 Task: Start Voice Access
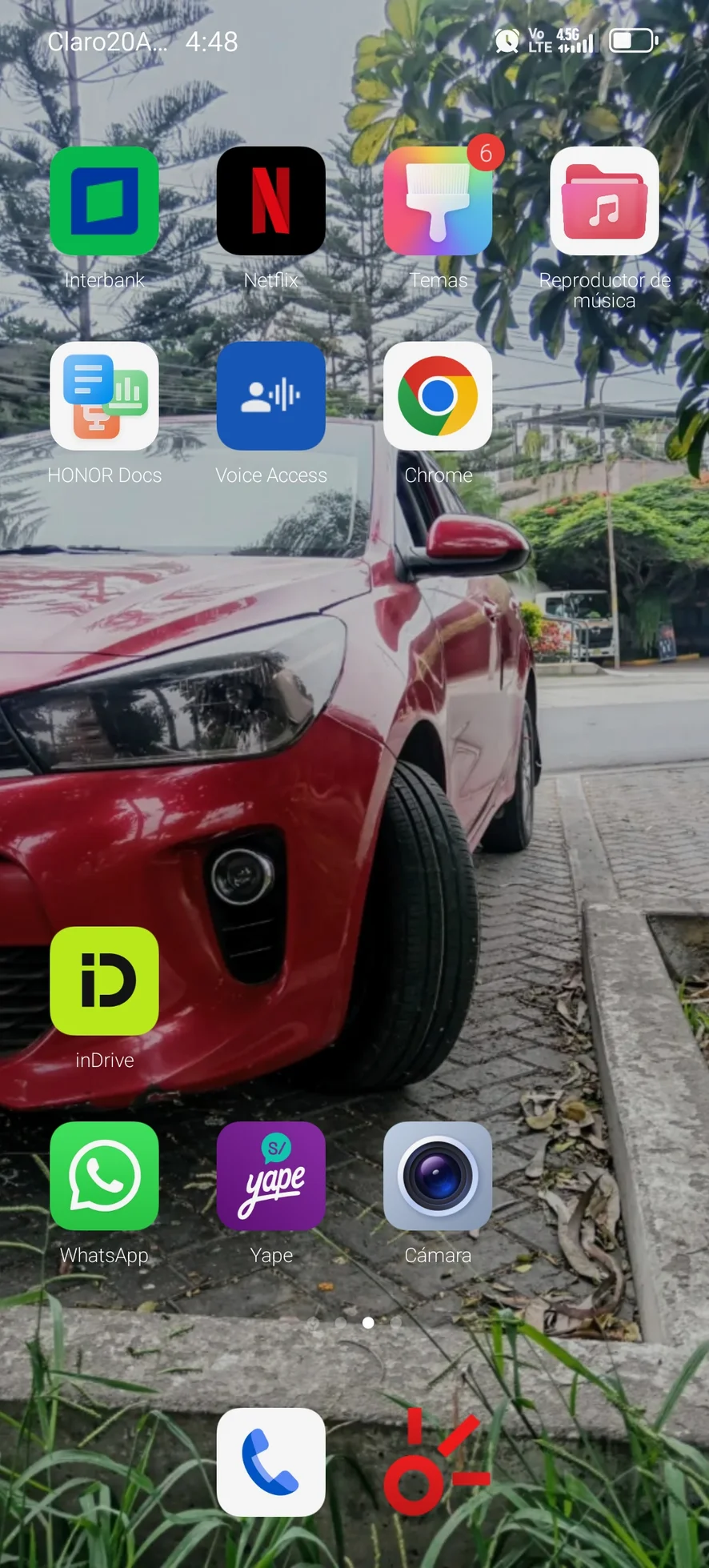pos(270,396)
